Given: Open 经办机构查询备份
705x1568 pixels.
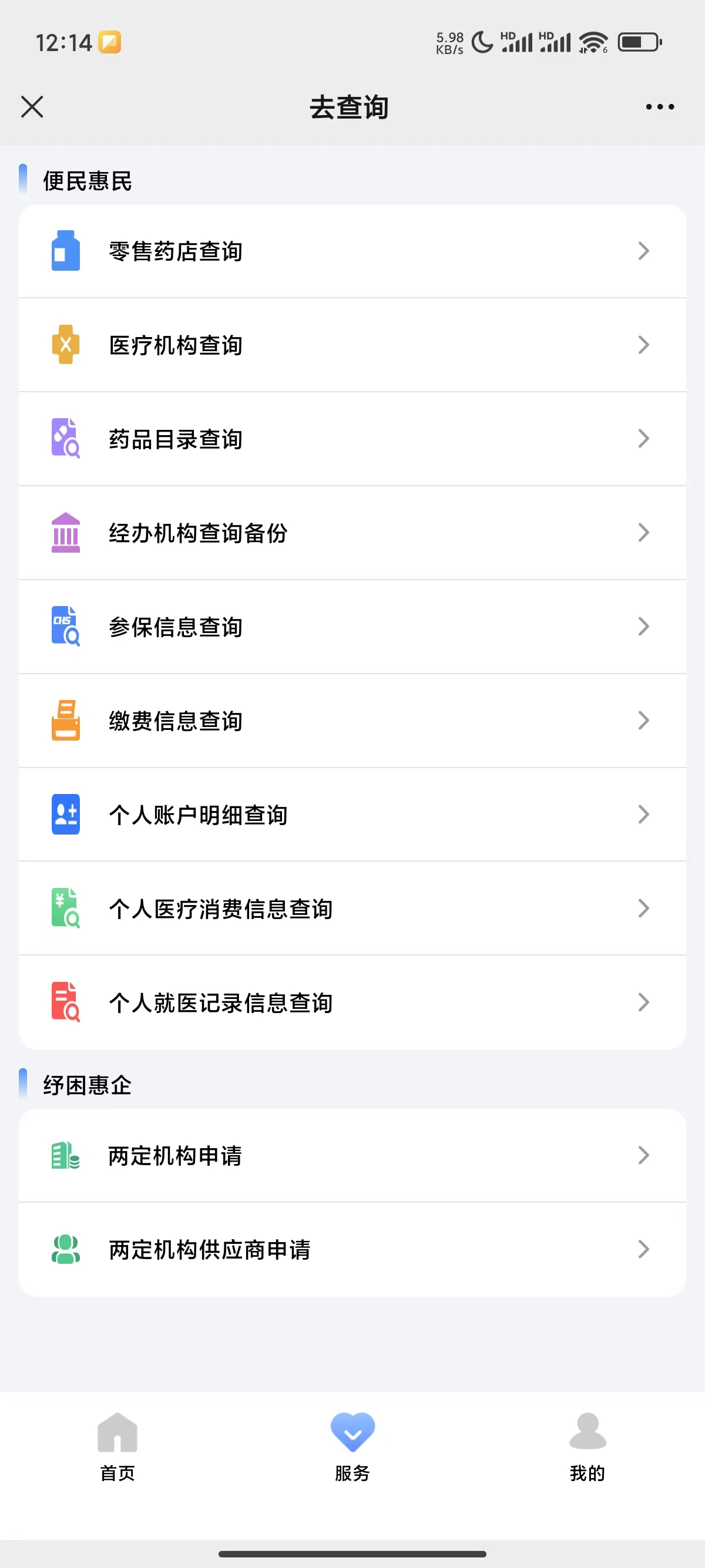Looking at the screenshot, I should coord(352,533).
